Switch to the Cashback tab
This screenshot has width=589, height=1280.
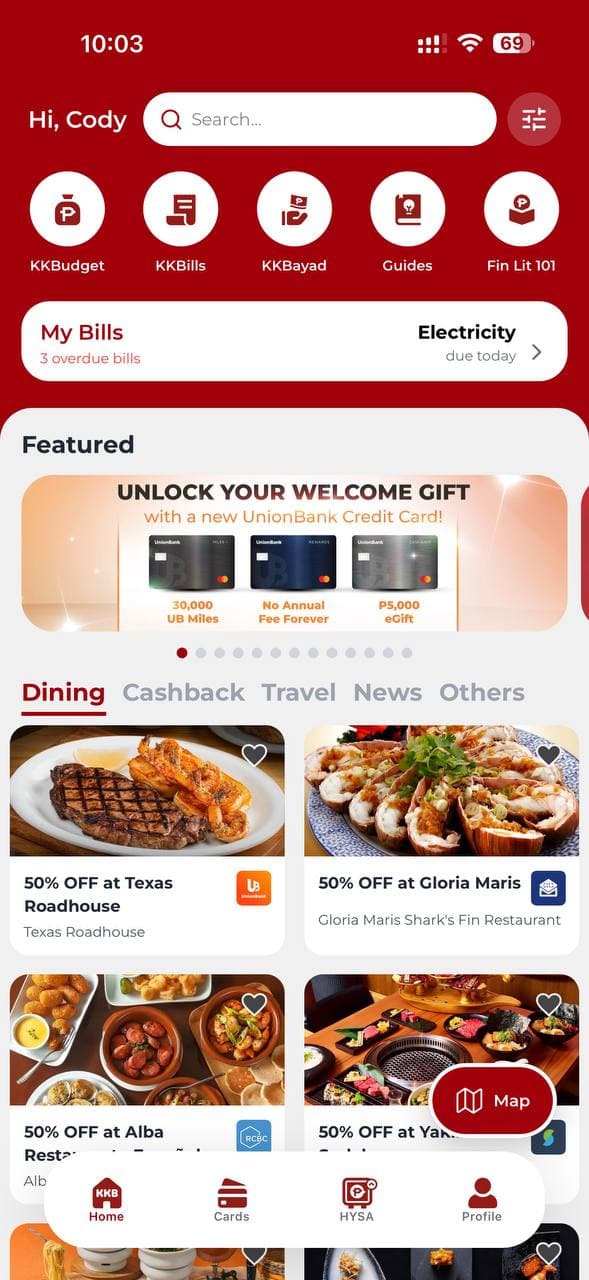[183, 692]
